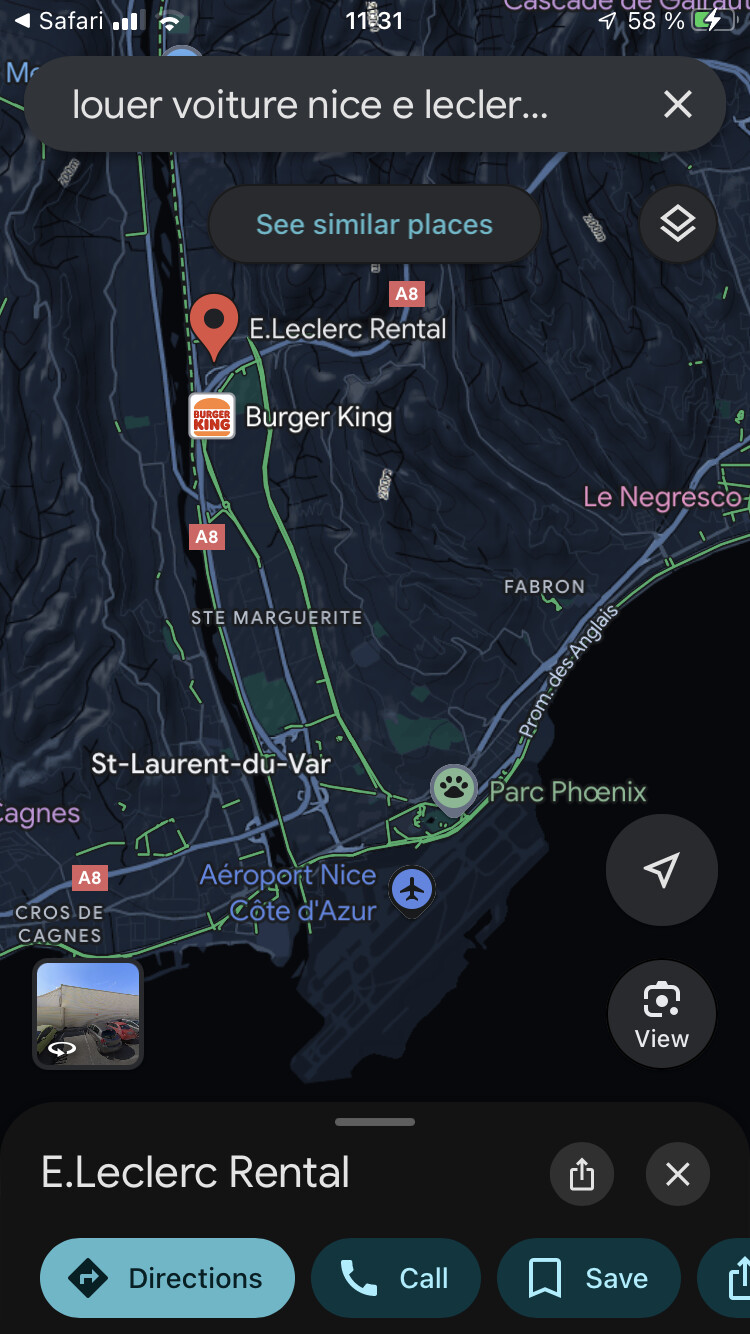This screenshot has width=750, height=1334.
Task: Tap the Parc Phoenix paw marker
Action: [x=454, y=790]
